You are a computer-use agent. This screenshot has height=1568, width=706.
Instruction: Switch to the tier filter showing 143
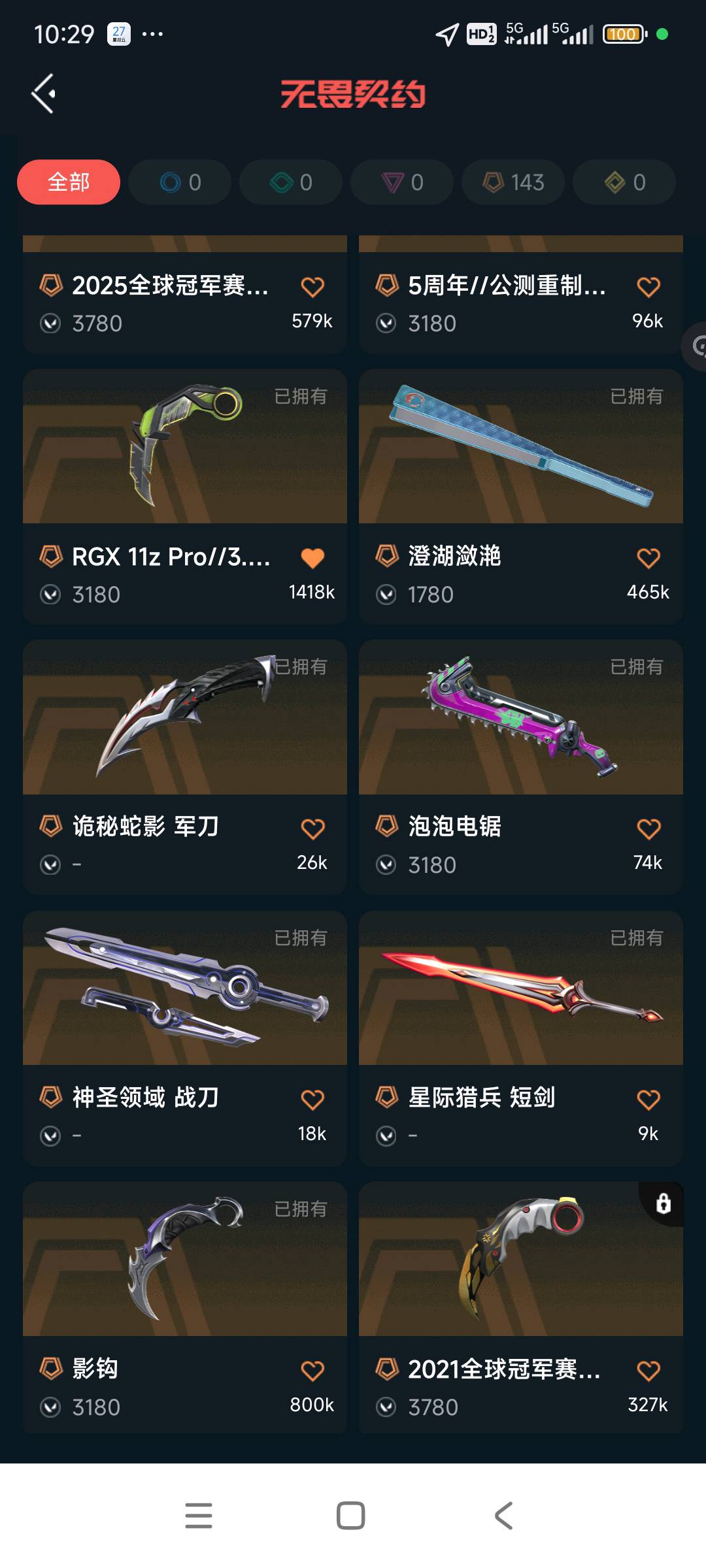click(513, 182)
